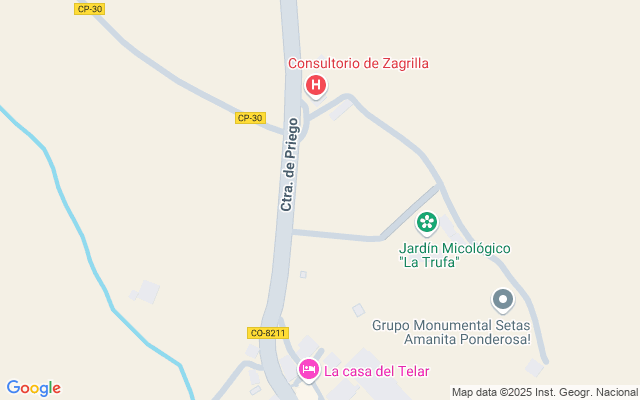View the La casa del Telar lodging pin
The height and width of the screenshot is (400, 640).
coord(309,371)
